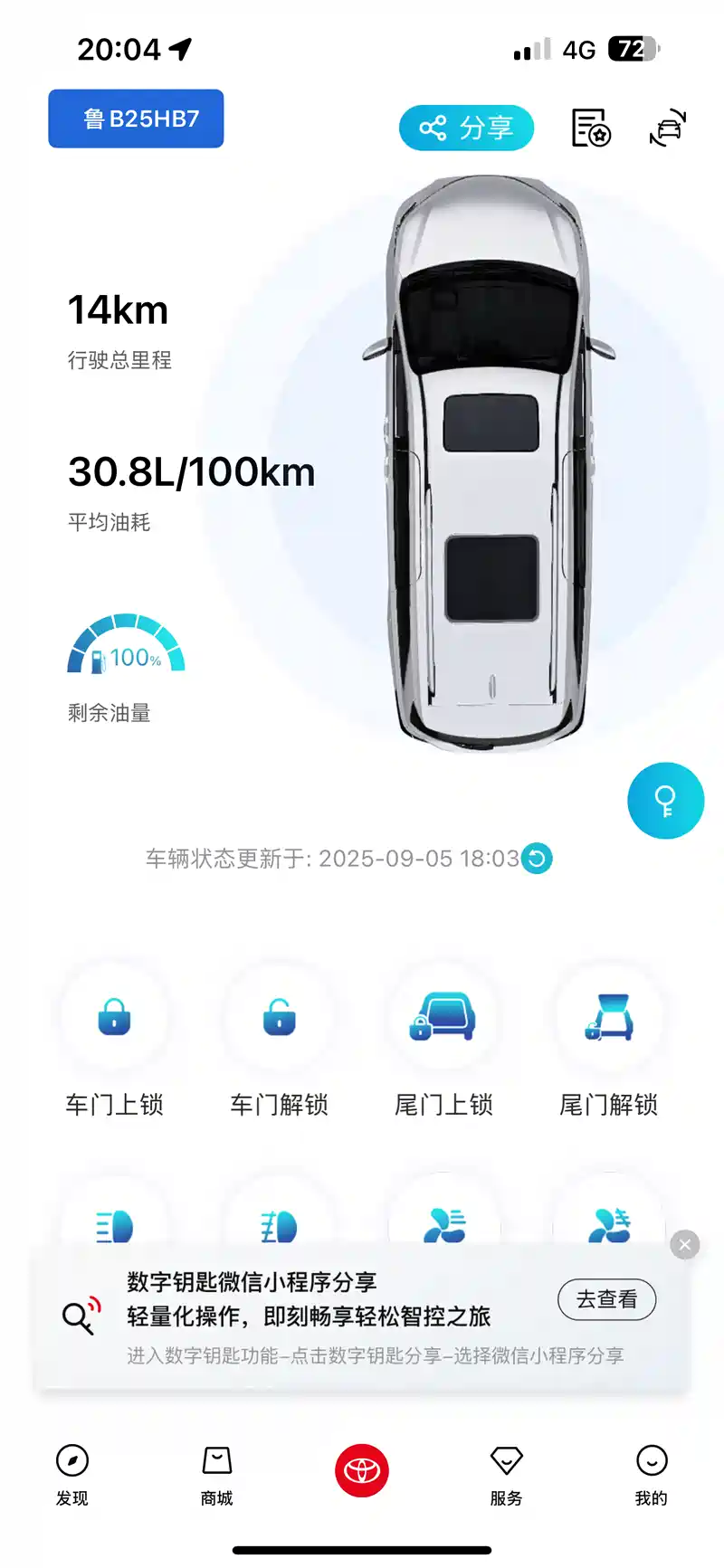The height and width of the screenshot is (1568, 724).
Task: Lock the tailgate with 尾门上锁
Action: (x=443, y=1041)
